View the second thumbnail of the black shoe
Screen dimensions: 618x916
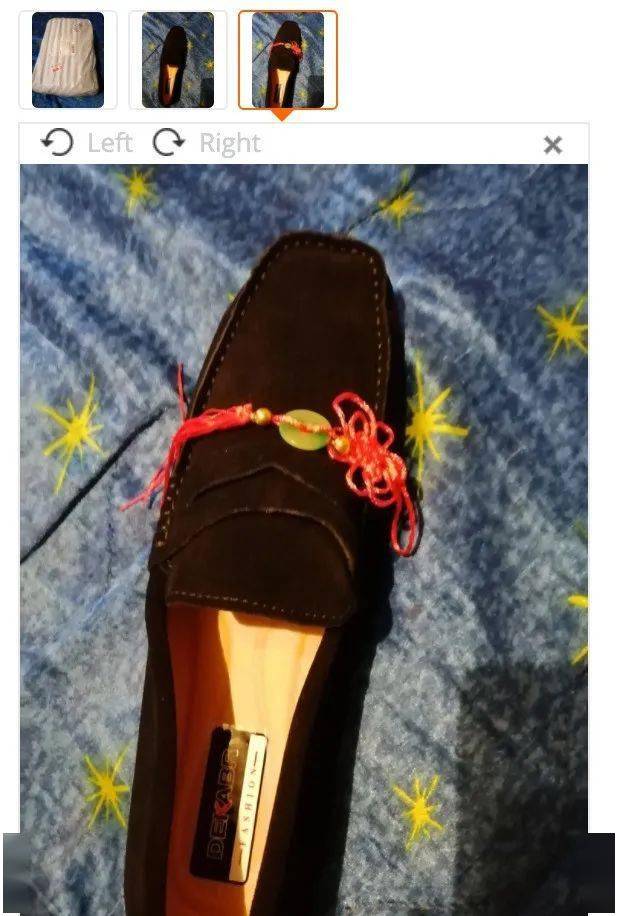tap(177, 60)
